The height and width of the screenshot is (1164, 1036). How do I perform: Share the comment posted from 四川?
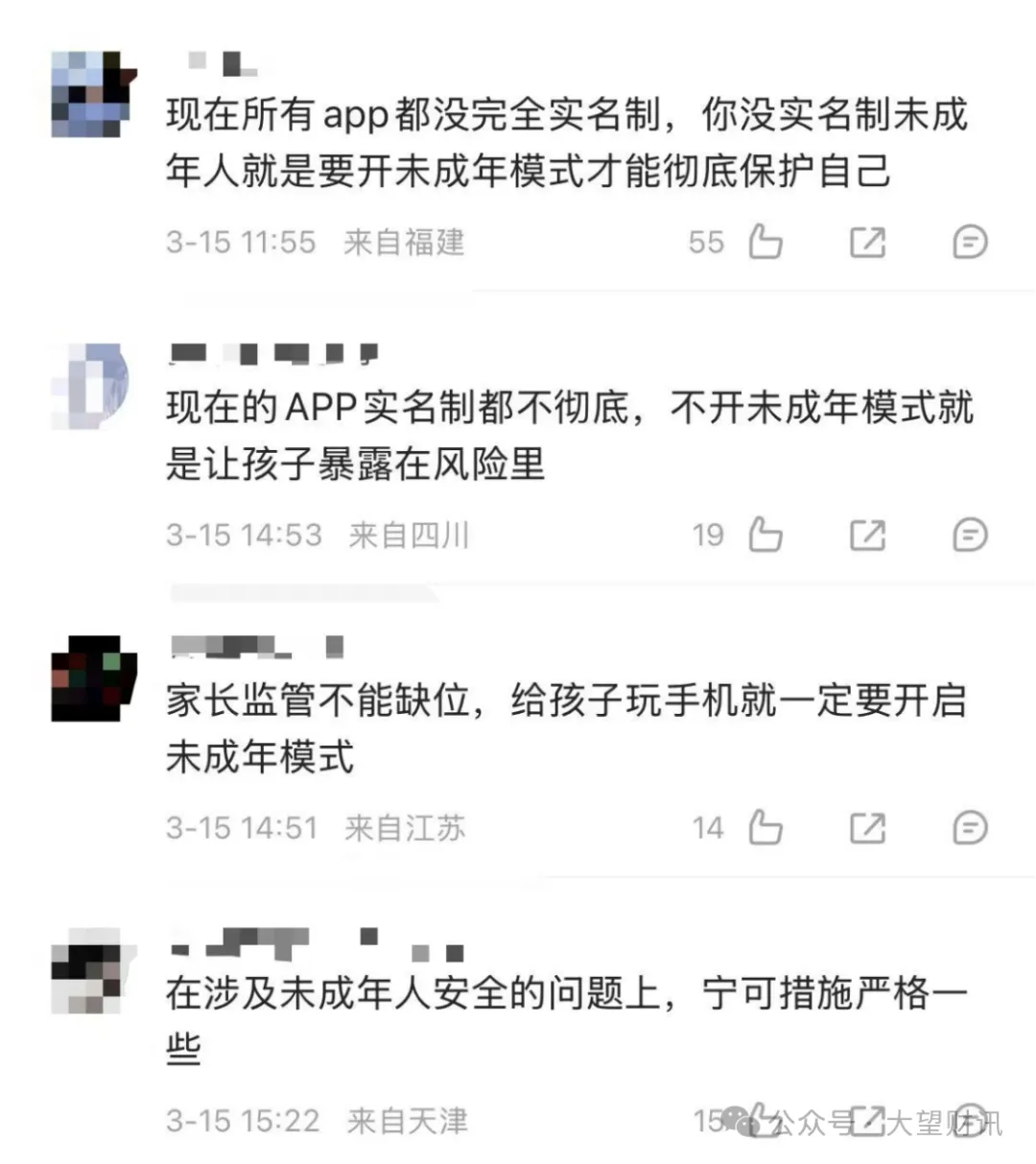coord(867,534)
